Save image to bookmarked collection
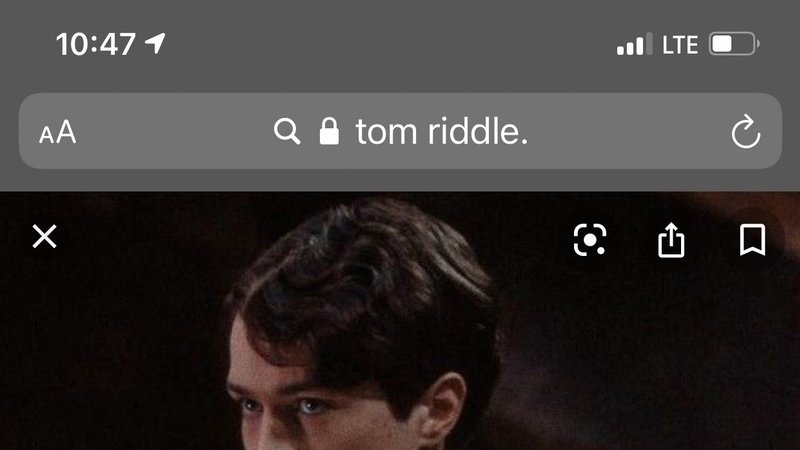 point(752,239)
